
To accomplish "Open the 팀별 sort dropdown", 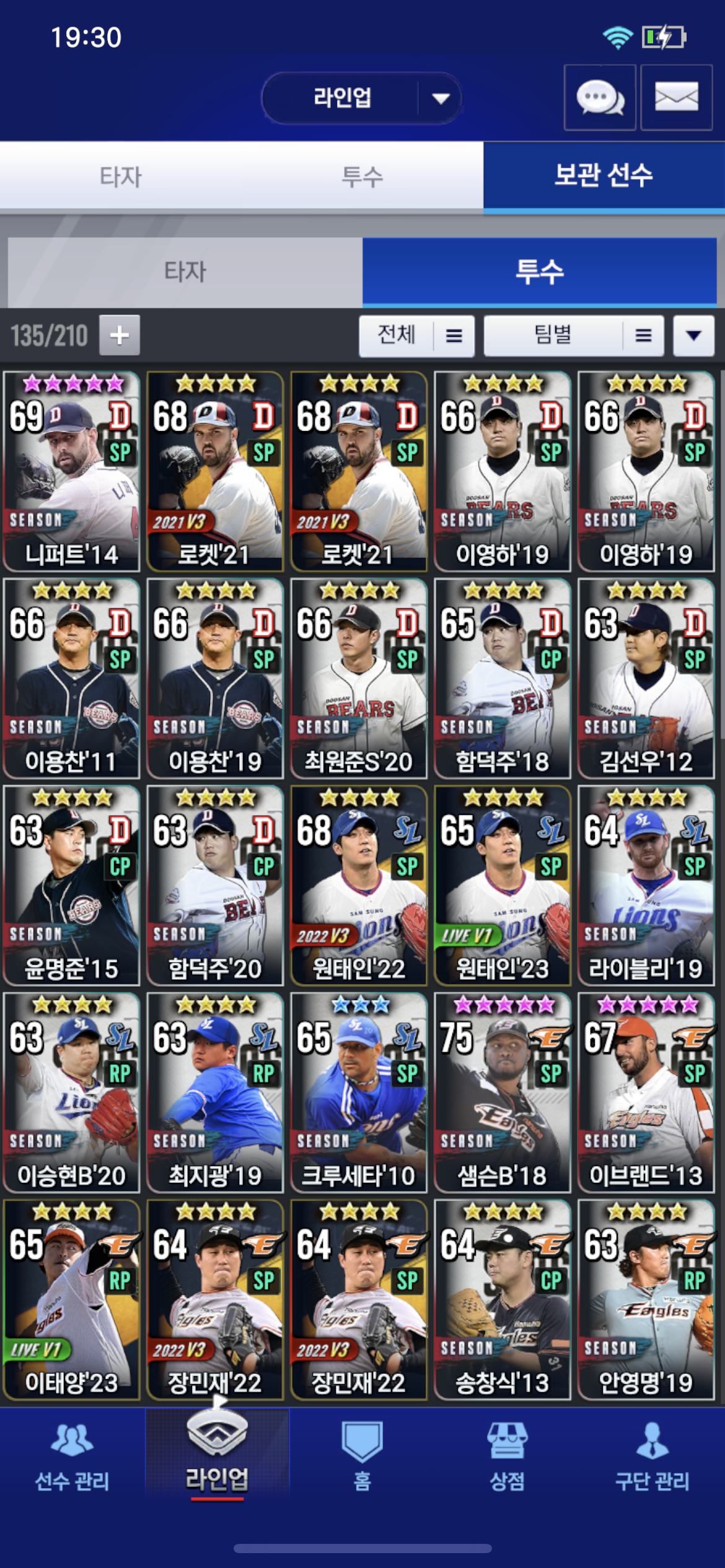I will coord(573,335).
